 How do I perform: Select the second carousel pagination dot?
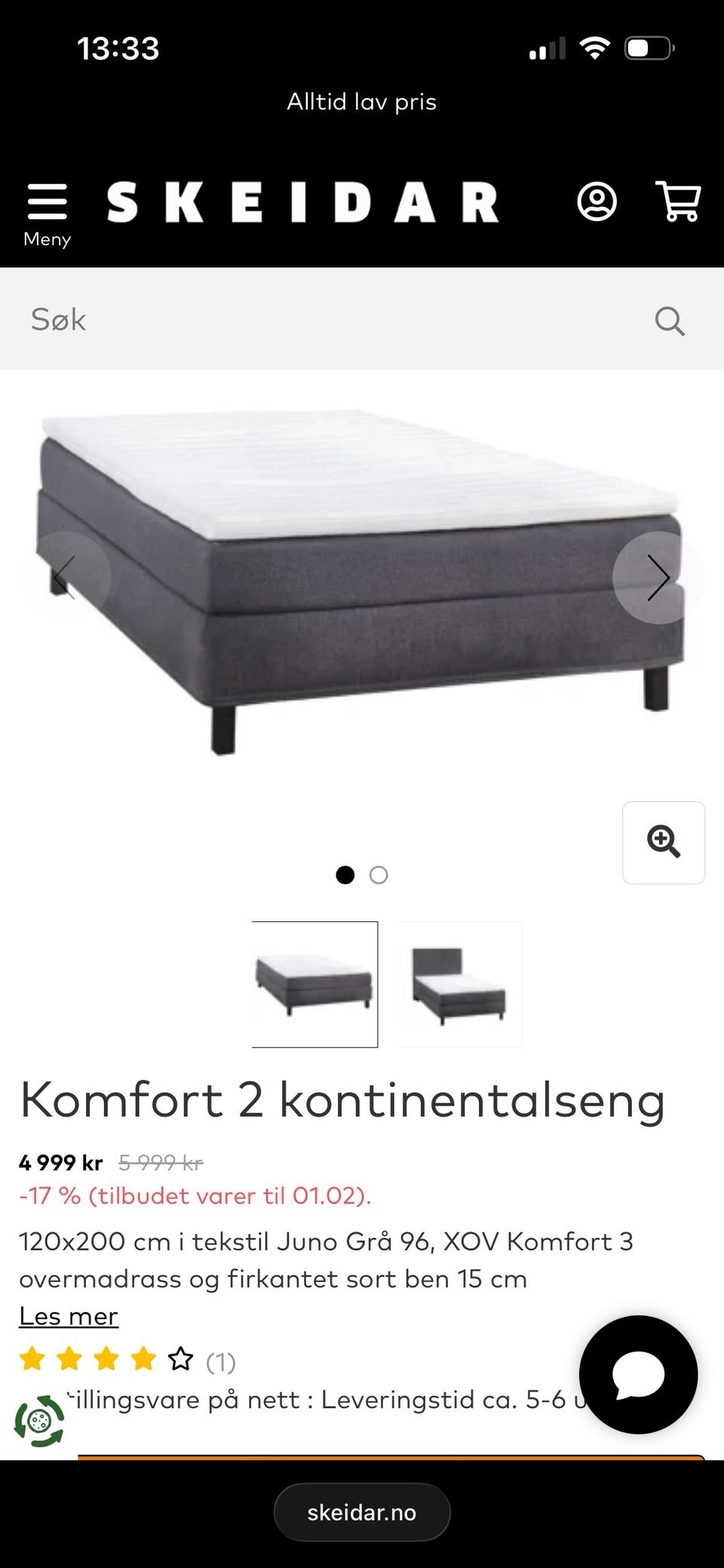tap(379, 875)
